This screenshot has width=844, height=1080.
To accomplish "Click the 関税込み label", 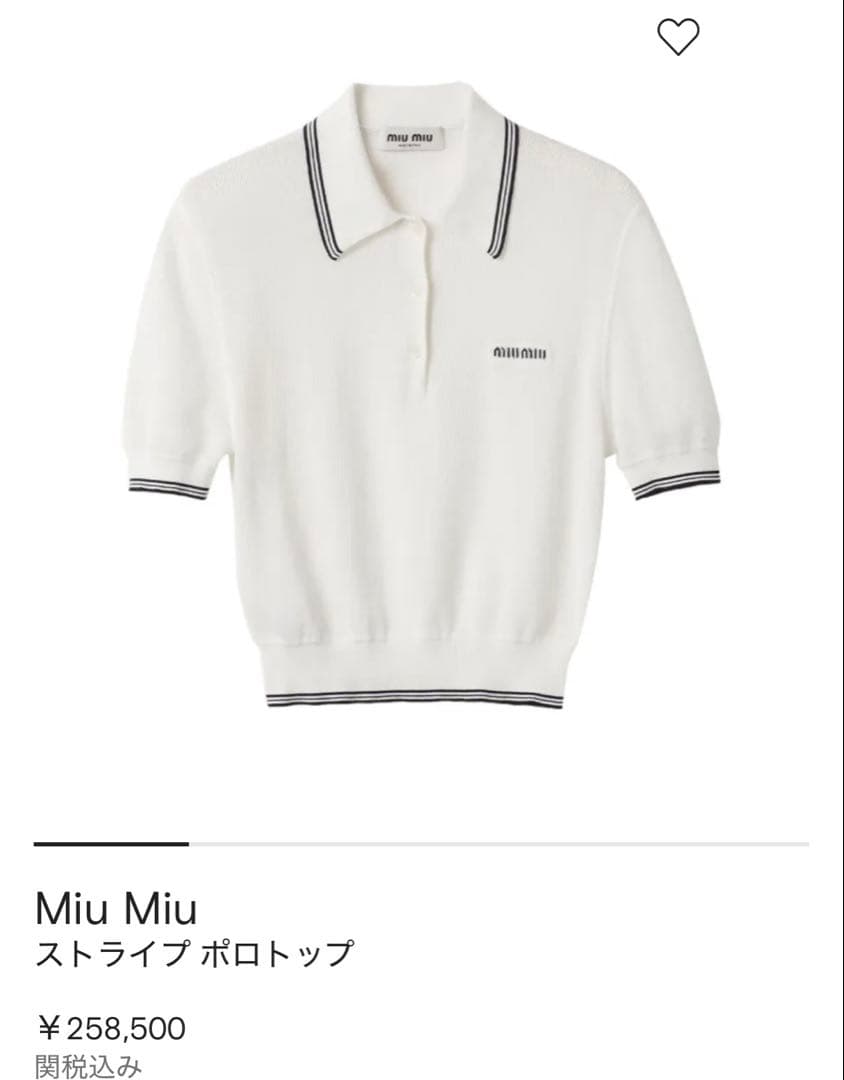I will 88,1065.
